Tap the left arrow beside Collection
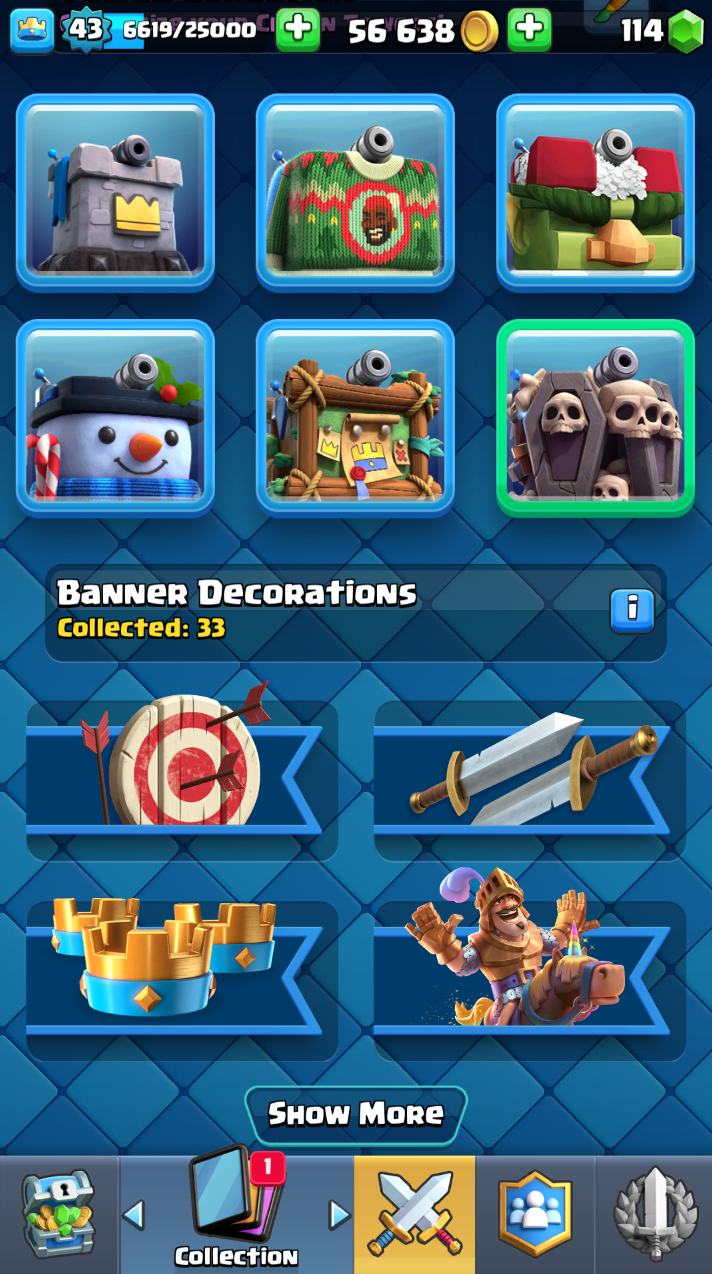The width and height of the screenshot is (712, 1274). pyautogui.click(x=133, y=1214)
